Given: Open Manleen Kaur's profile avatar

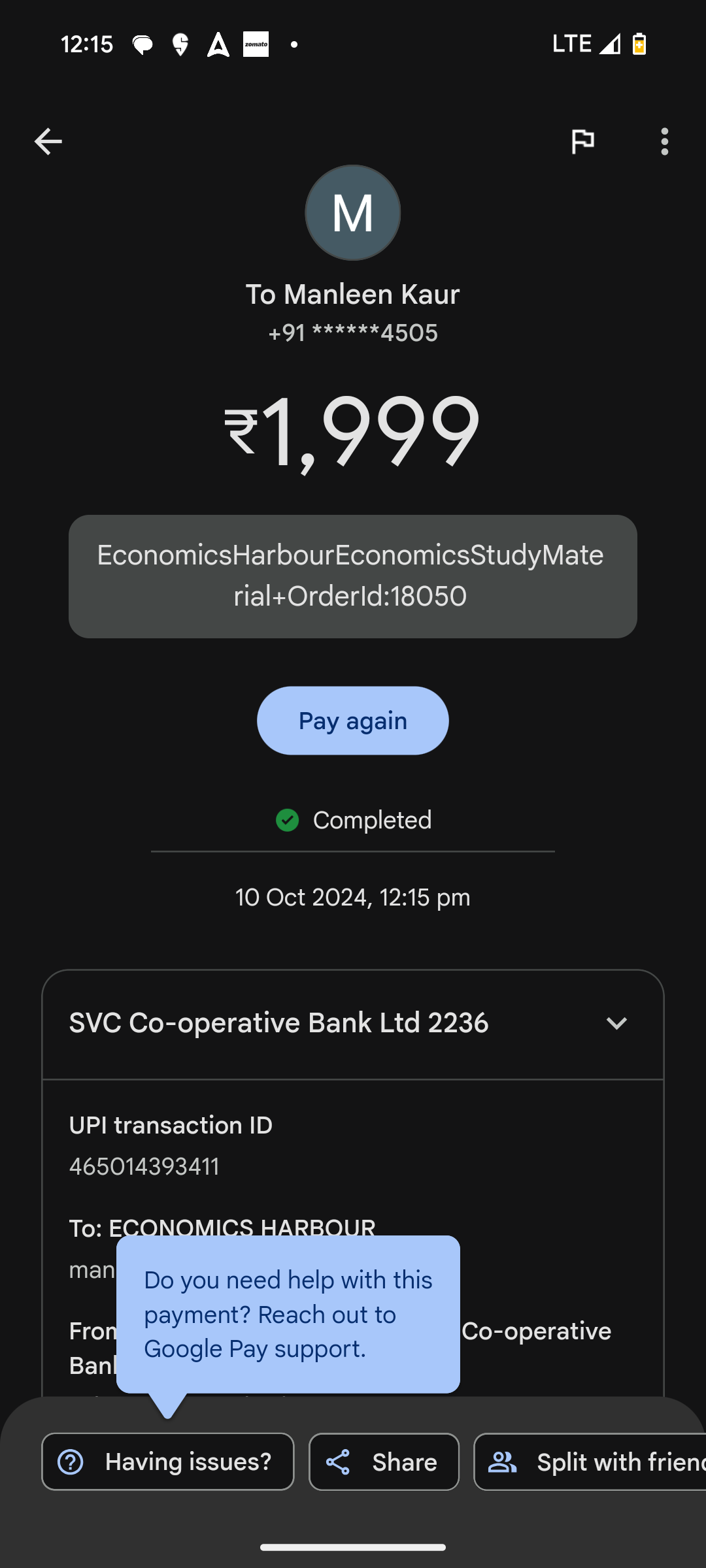Looking at the screenshot, I should pyautogui.click(x=352, y=212).
